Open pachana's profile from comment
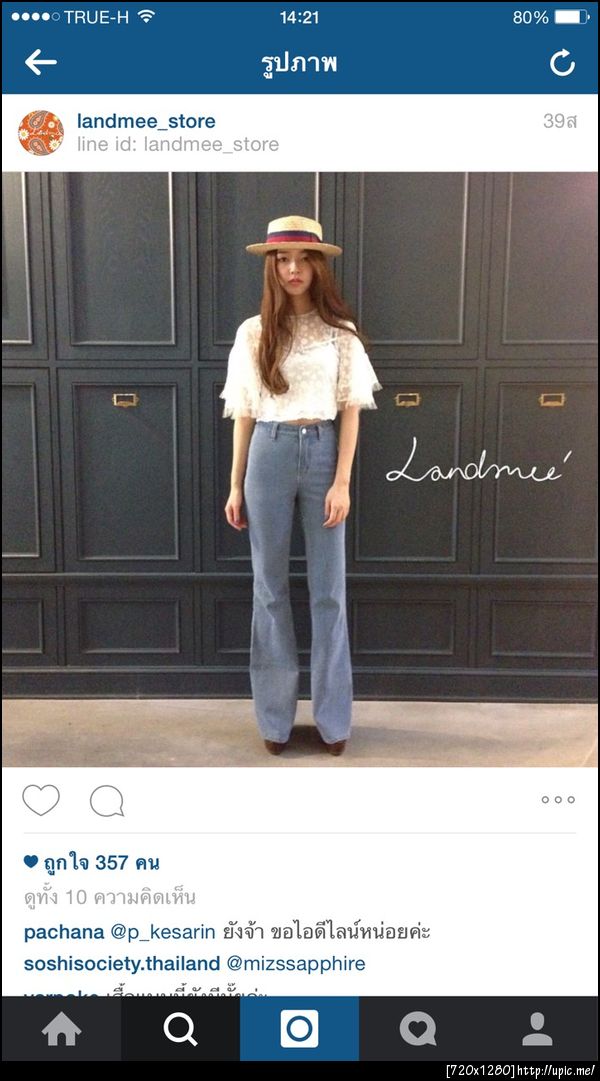Screen dimensions: 600x1081 pyautogui.click(x=63, y=932)
